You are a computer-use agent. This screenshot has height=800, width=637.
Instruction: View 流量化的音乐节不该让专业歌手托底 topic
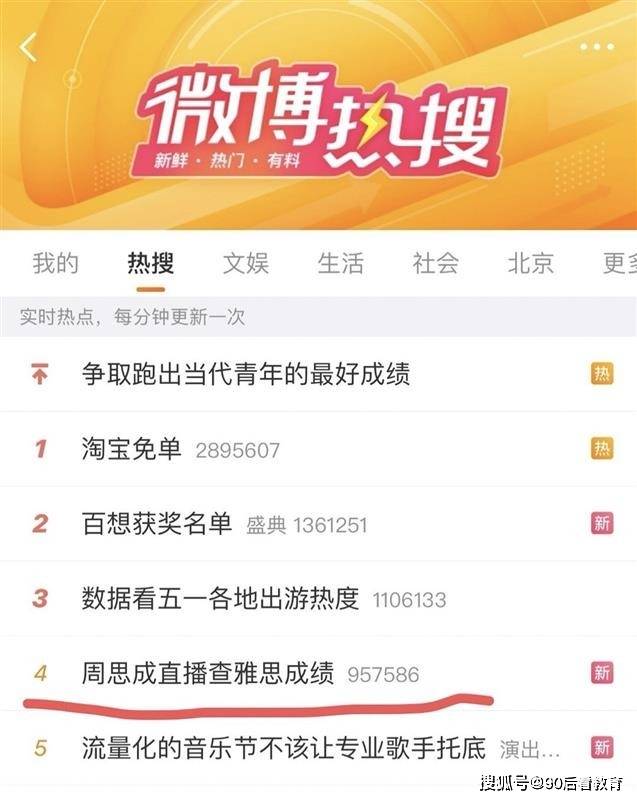click(x=284, y=748)
